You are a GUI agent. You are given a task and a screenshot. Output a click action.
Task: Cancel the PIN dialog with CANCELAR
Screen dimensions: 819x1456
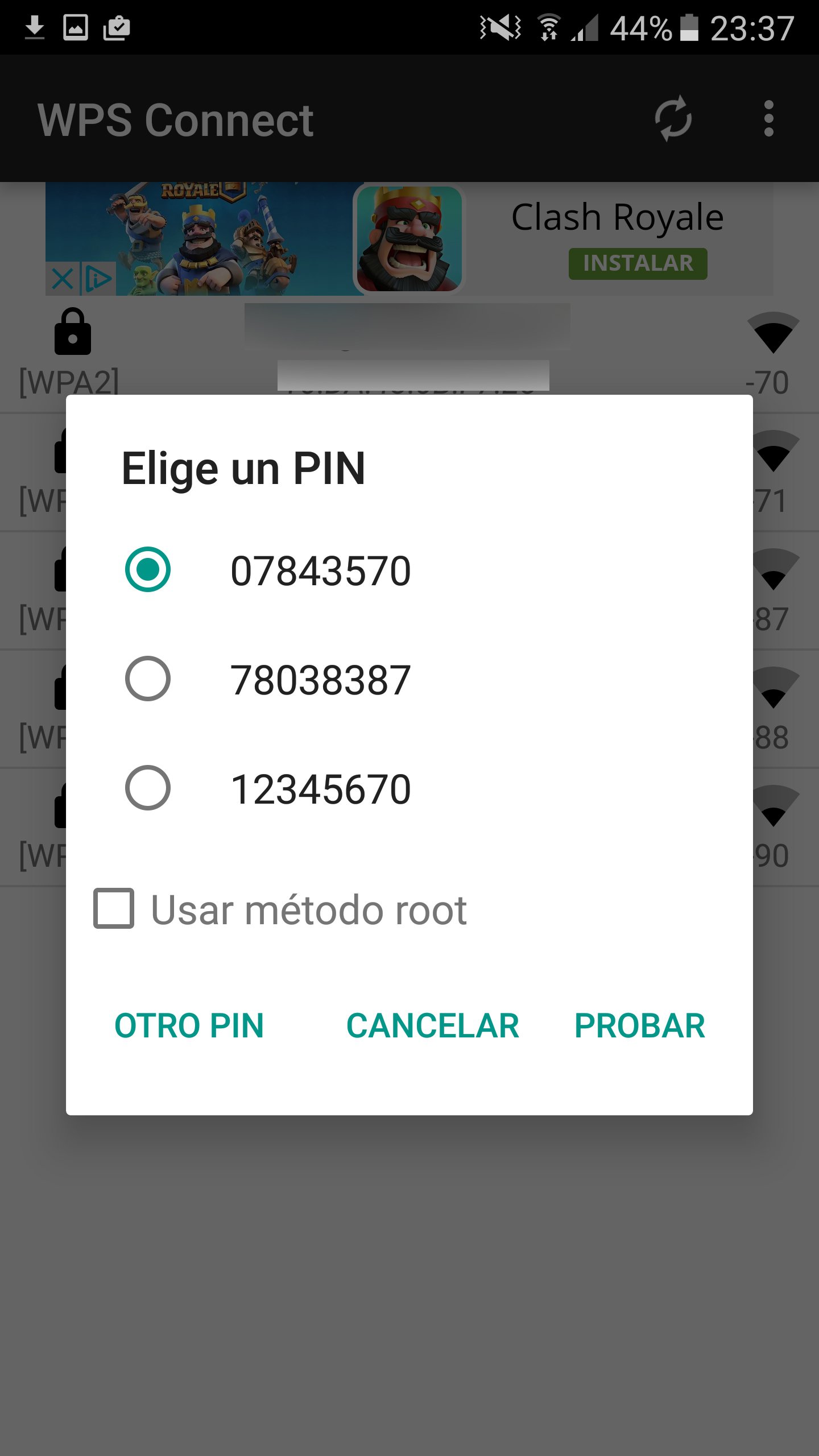[x=433, y=1025]
